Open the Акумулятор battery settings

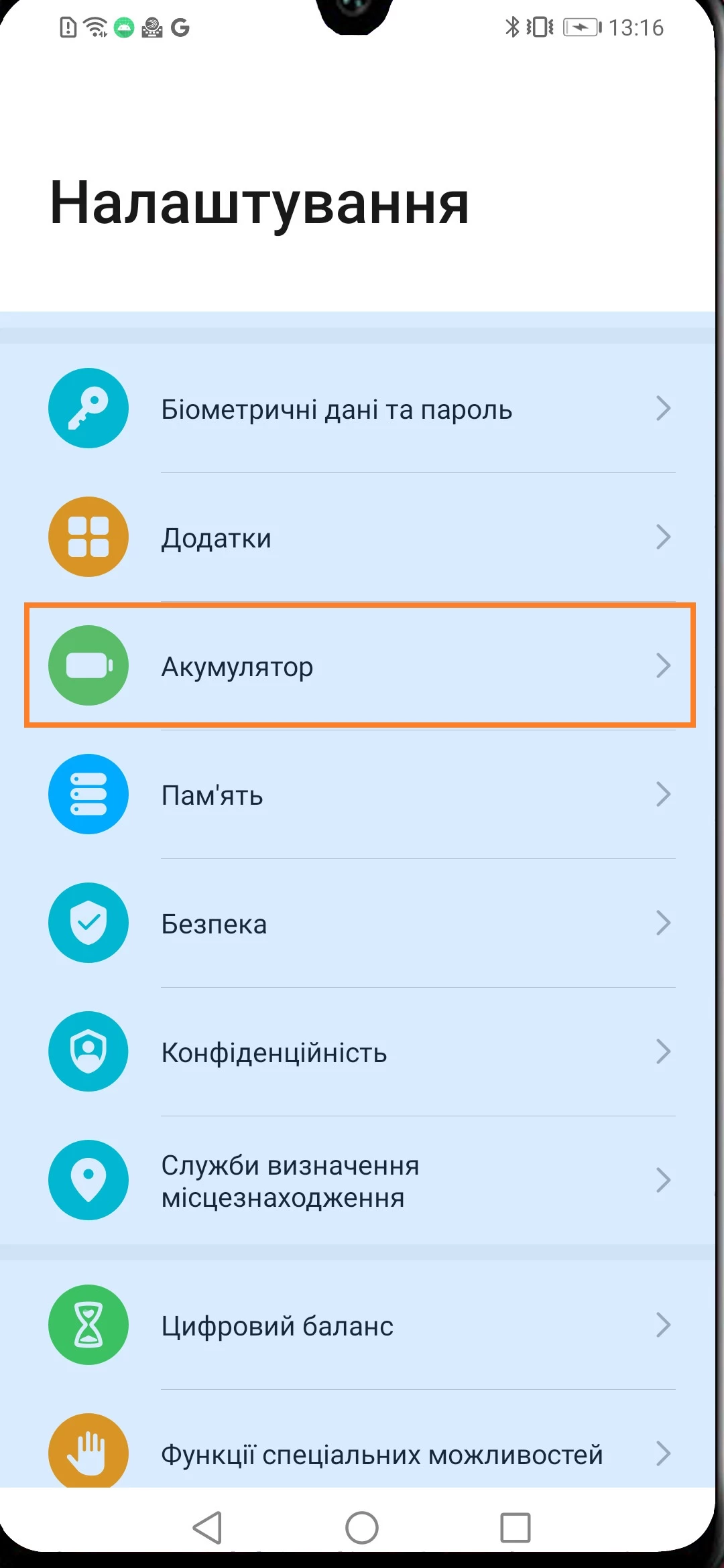(362, 666)
